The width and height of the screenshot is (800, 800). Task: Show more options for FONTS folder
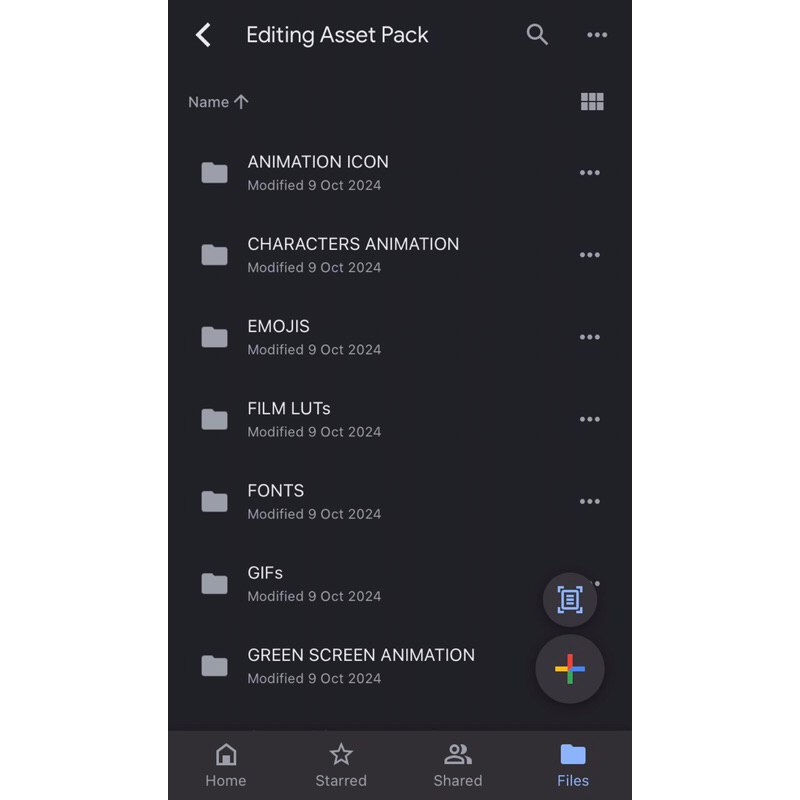point(590,501)
